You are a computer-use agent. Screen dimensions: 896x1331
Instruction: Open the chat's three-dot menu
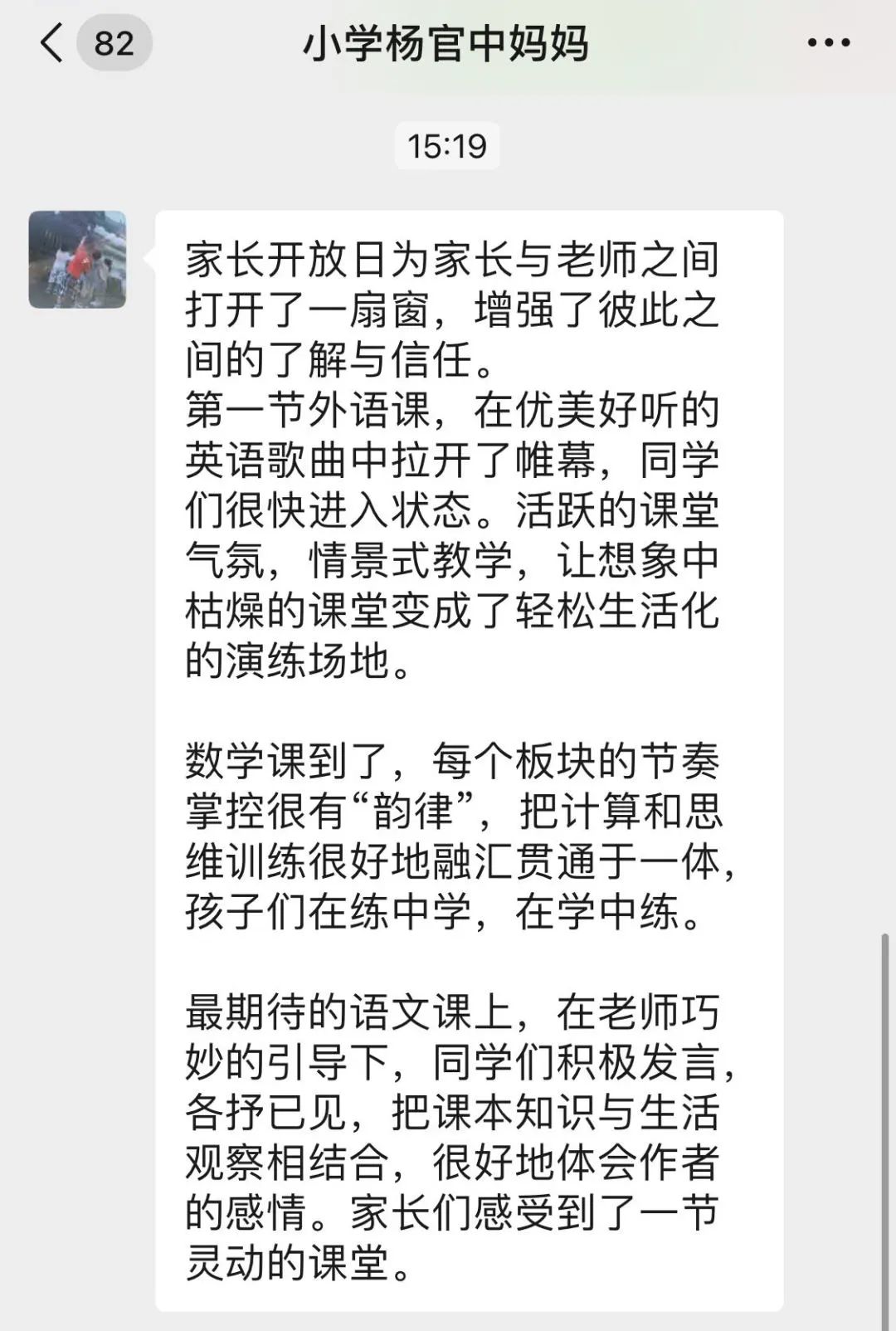click(829, 43)
